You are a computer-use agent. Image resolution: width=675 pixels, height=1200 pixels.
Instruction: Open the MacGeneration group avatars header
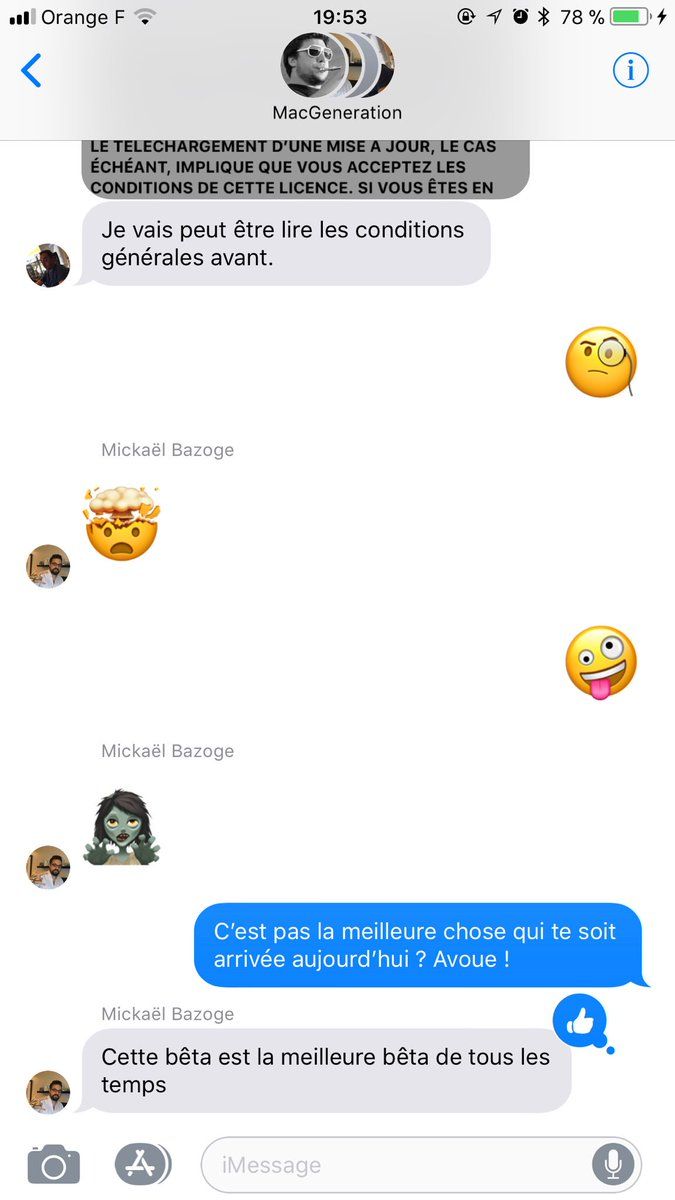337,68
